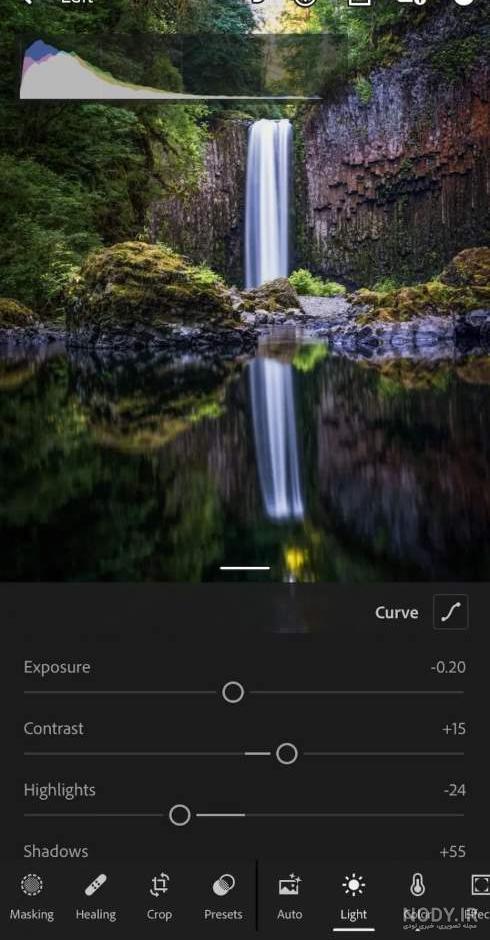Screen dimensions: 490x940
Task: Open the Color panel with thermometer icon
Action: [417, 897]
